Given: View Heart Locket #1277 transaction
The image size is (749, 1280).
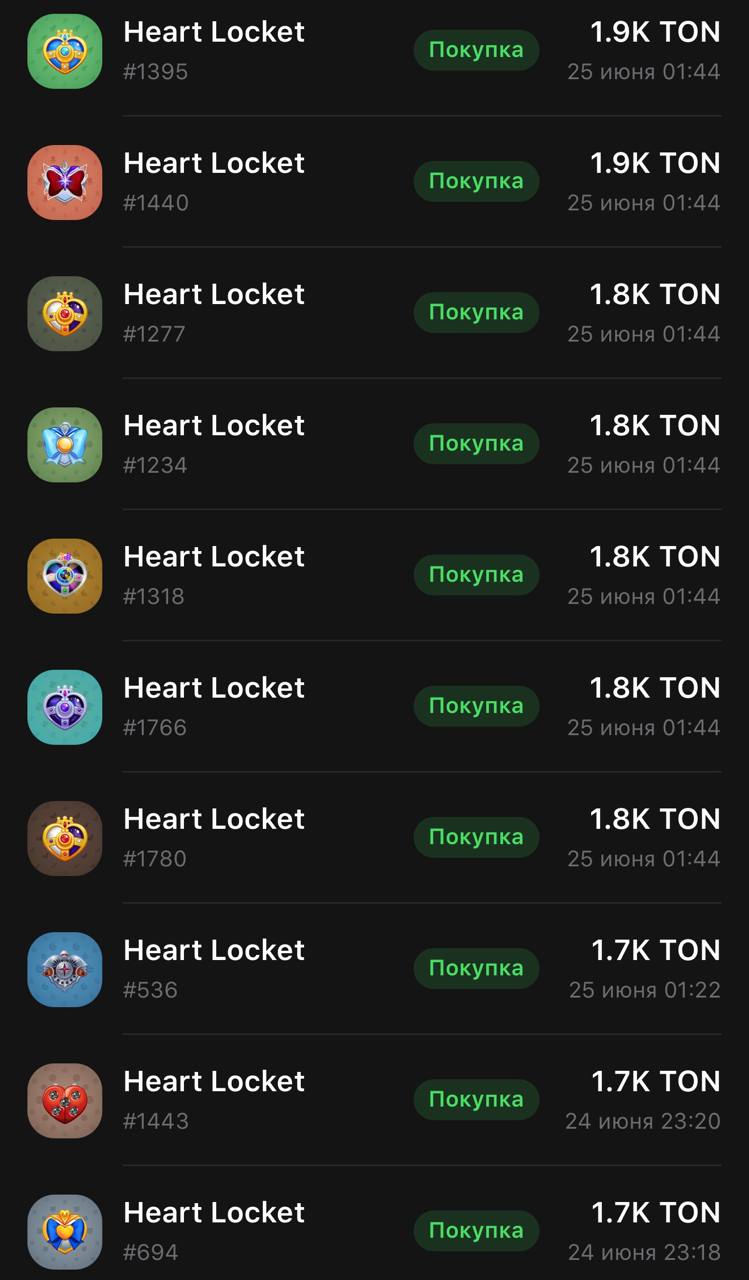Looking at the screenshot, I should click(374, 312).
